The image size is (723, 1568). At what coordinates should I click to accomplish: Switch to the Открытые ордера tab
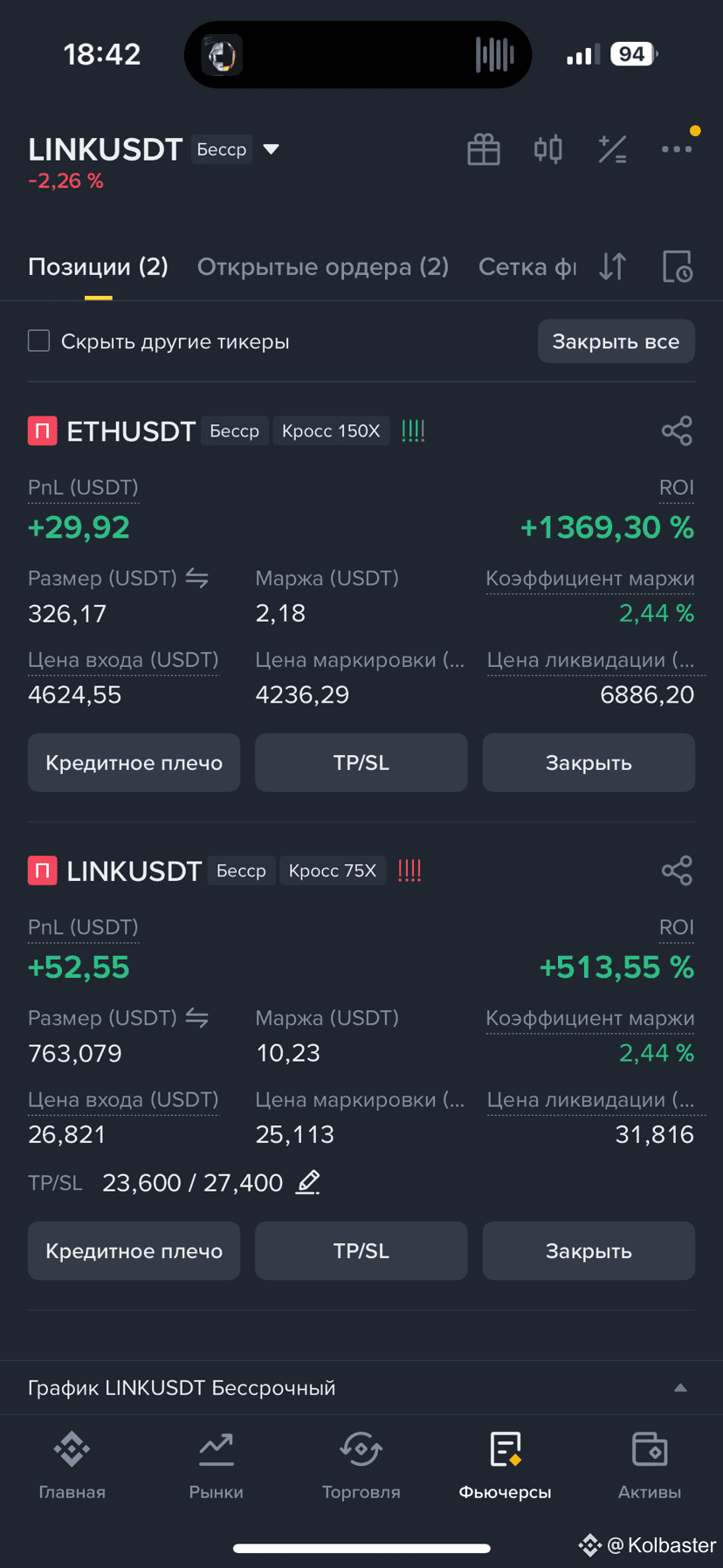pyautogui.click(x=323, y=266)
